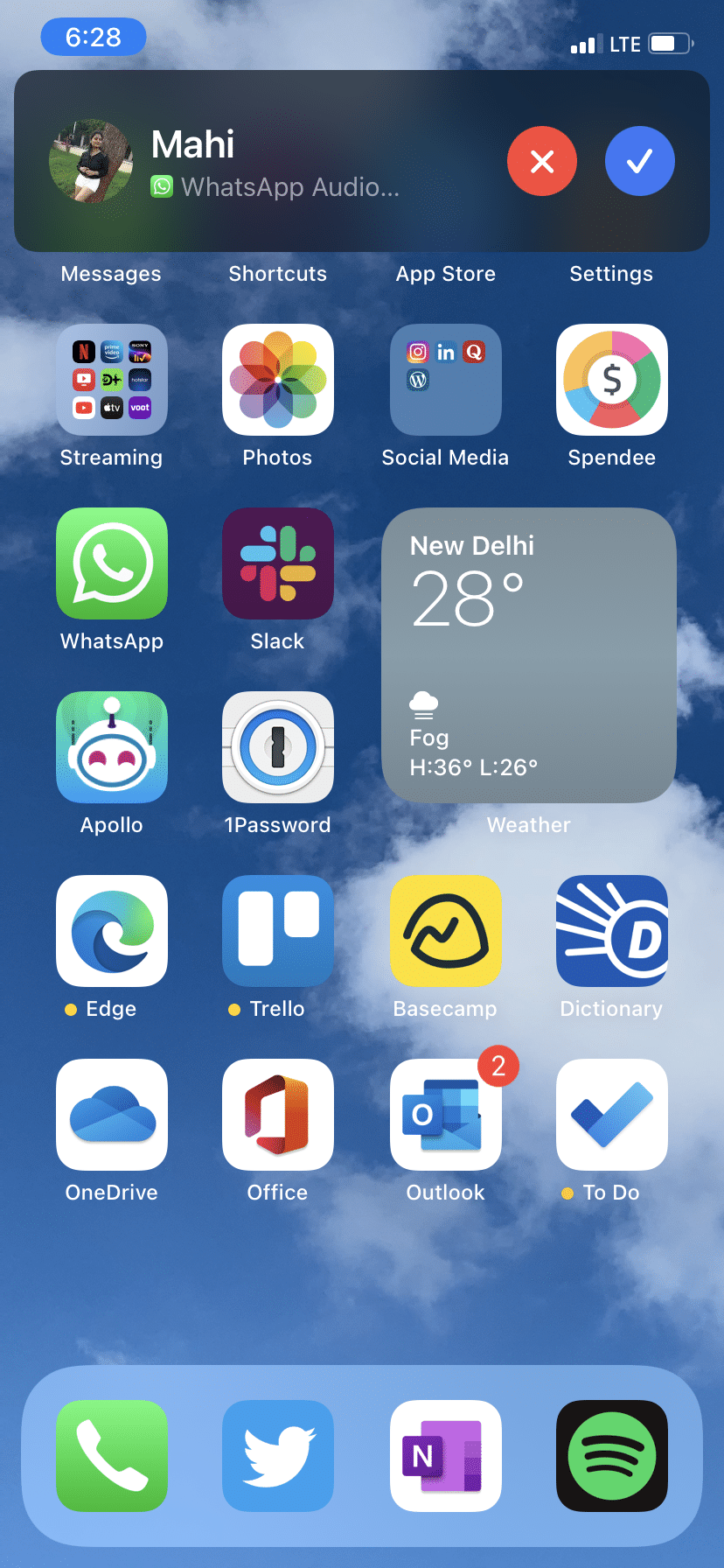The image size is (724, 1568).
Task: Open the Streaming folder
Action: (x=112, y=380)
